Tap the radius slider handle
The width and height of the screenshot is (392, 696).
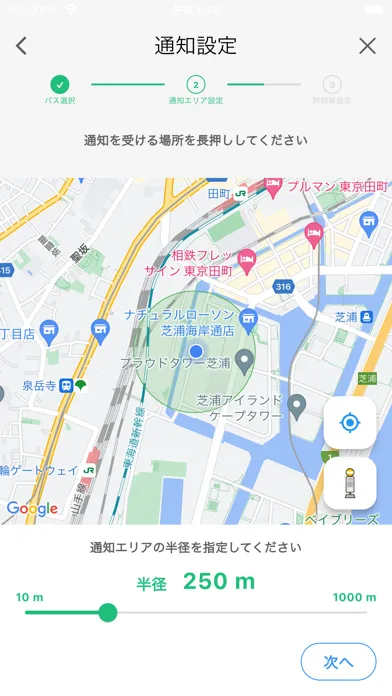coord(107,613)
